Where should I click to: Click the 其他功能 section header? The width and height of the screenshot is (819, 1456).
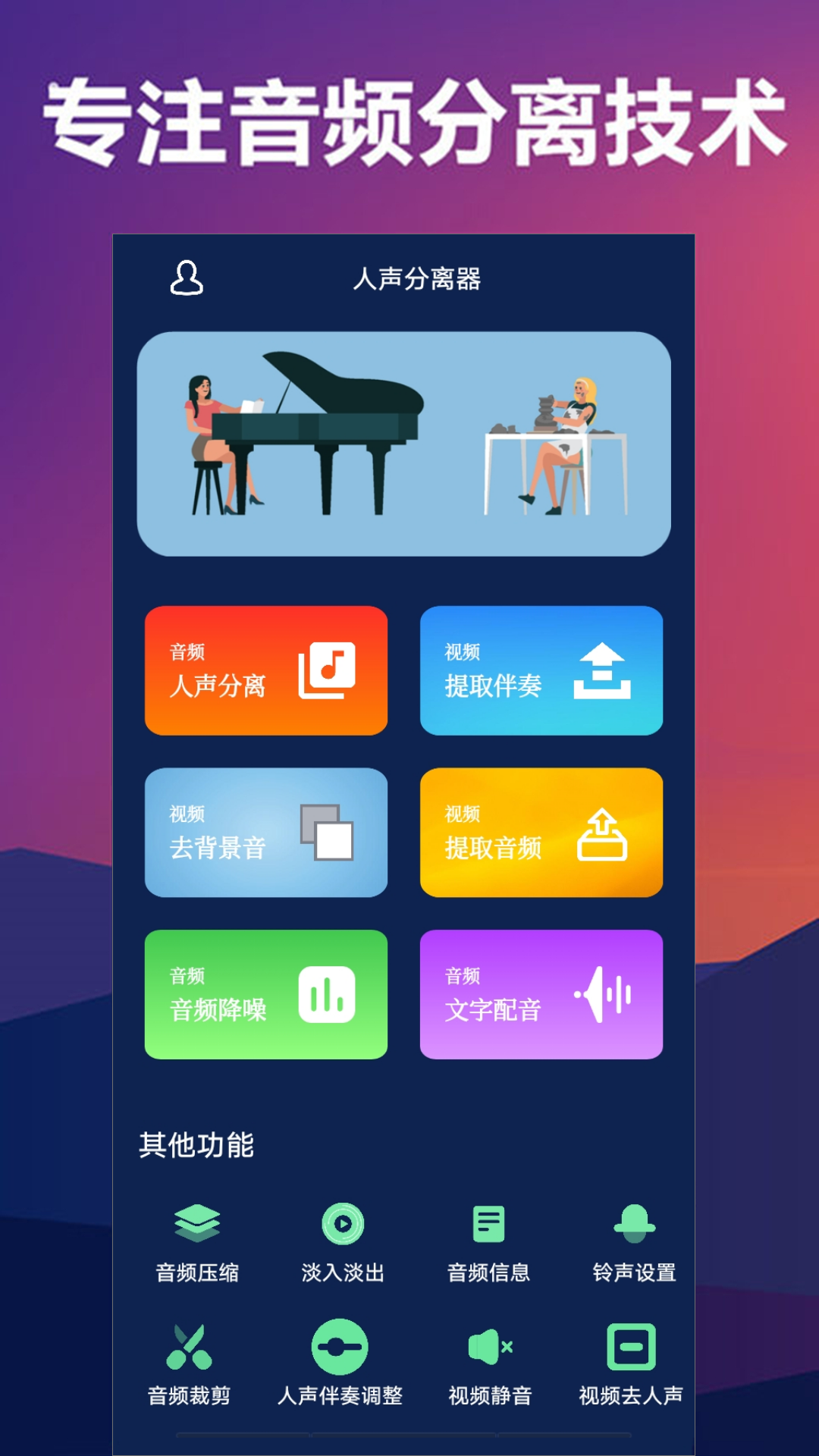click(x=197, y=1145)
